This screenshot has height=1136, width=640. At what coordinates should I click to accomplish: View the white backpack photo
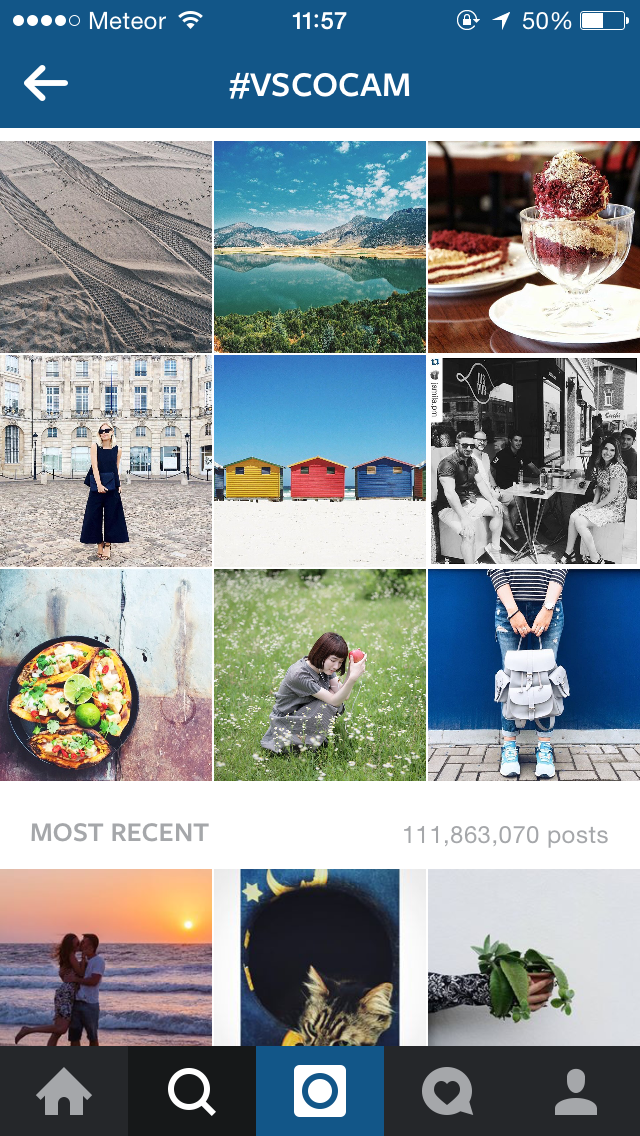pos(534,674)
